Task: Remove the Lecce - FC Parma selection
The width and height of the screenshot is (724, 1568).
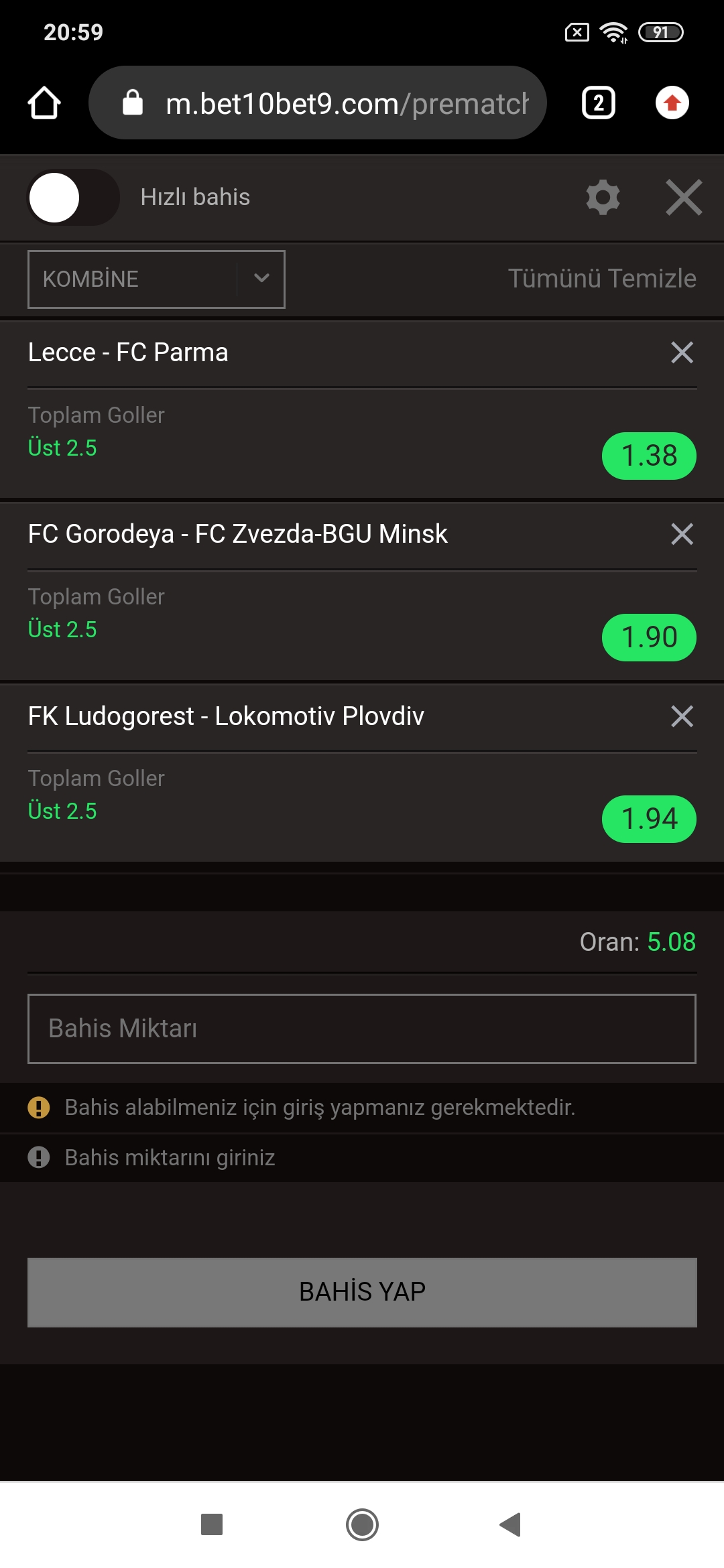Action: tap(682, 352)
